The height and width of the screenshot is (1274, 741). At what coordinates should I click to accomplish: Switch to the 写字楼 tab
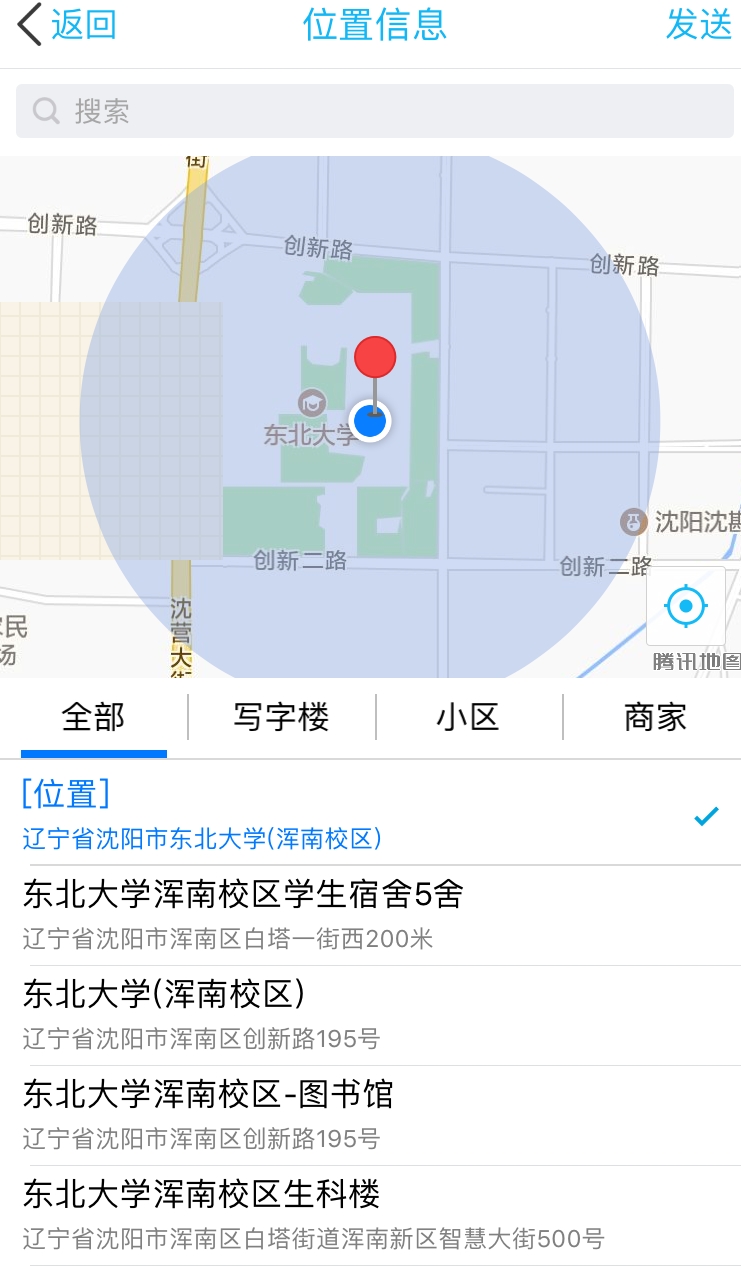pyautogui.click(x=281, y=717)
